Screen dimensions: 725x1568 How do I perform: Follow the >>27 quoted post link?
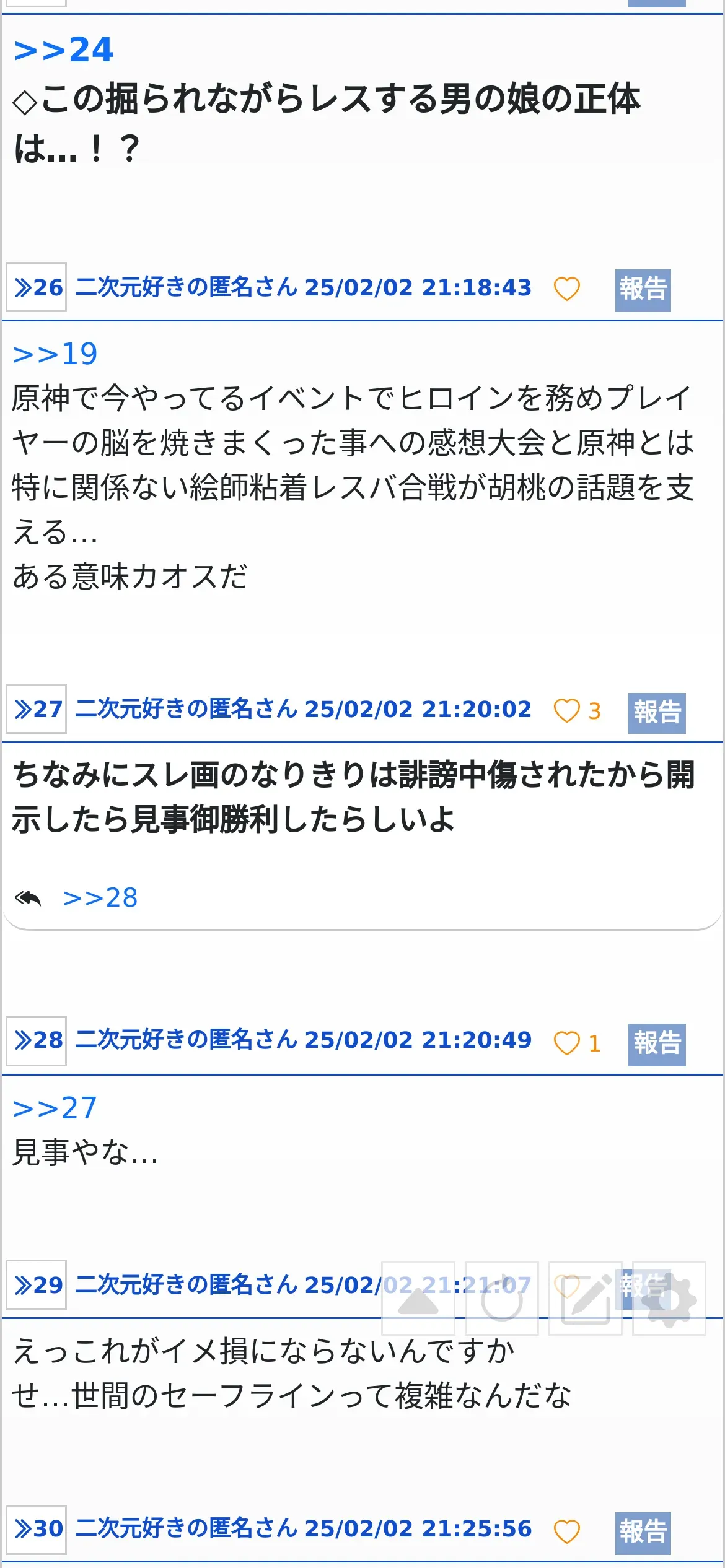[55, 1108]
